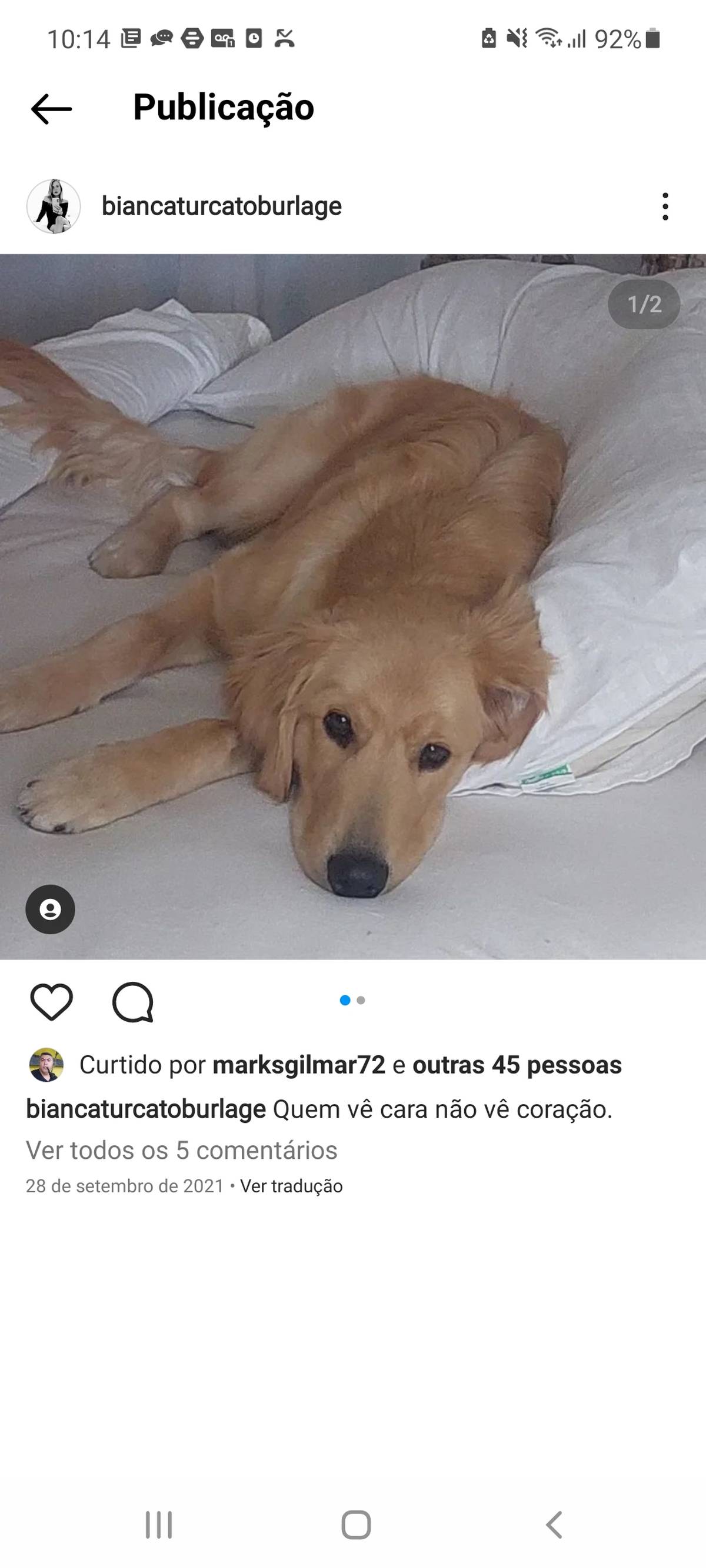Like this post with the heart
706x1568 pixels.
coord(51,1001)
